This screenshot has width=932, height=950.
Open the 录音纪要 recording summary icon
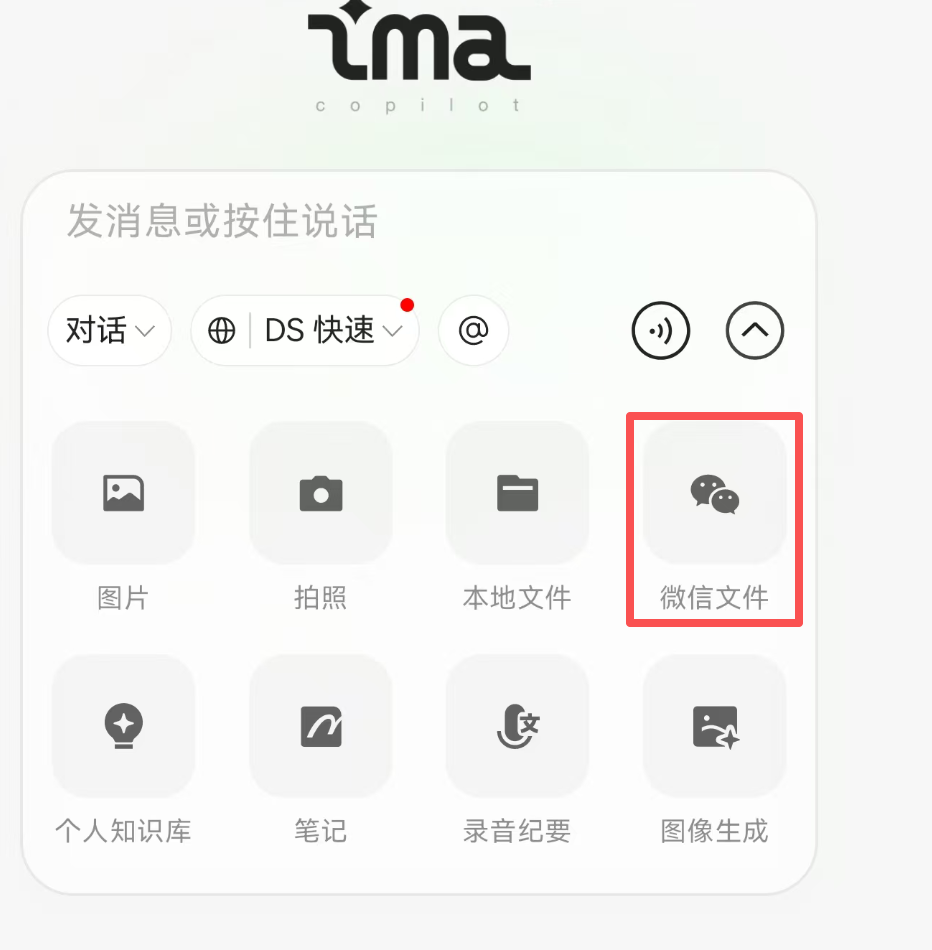tap(516, 726)
